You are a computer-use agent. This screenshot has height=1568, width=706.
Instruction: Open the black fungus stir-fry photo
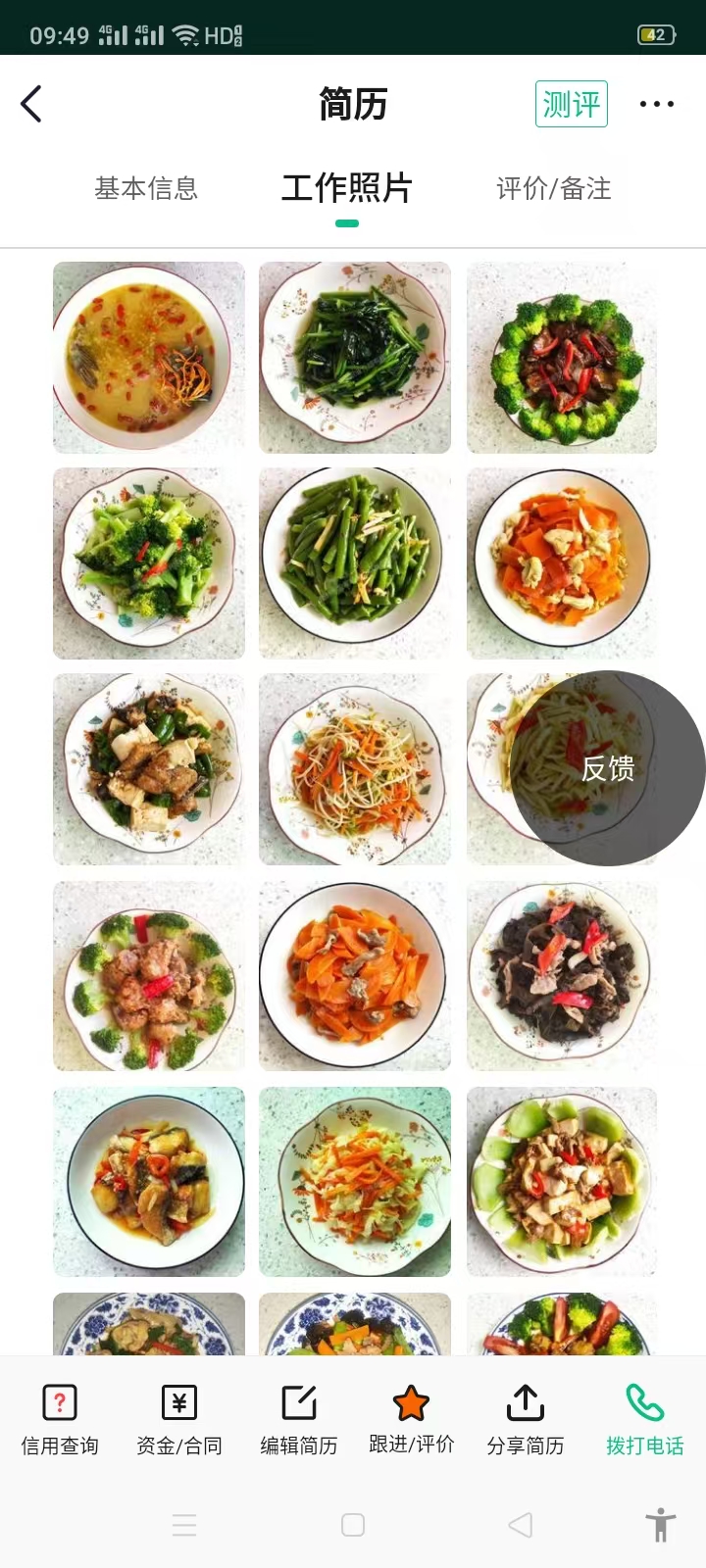tap(562, 975)
